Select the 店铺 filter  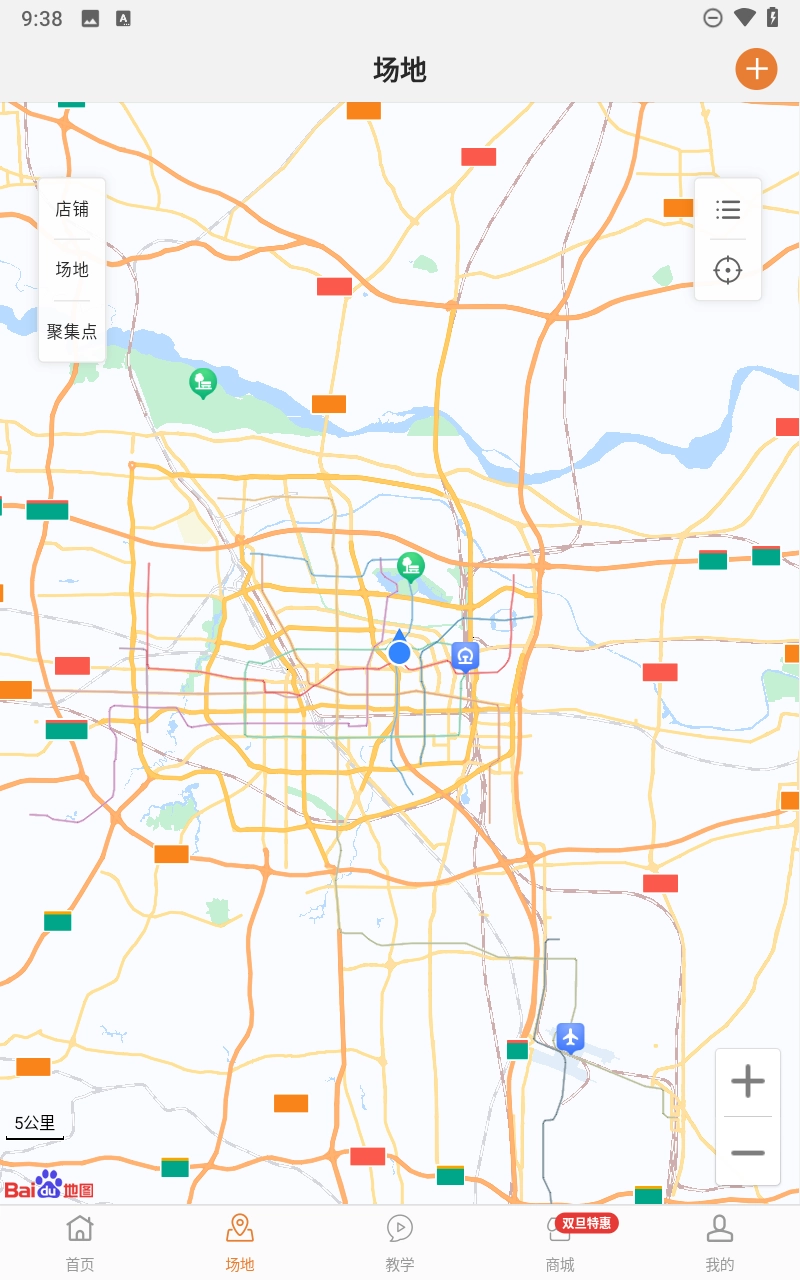[72, 209]
